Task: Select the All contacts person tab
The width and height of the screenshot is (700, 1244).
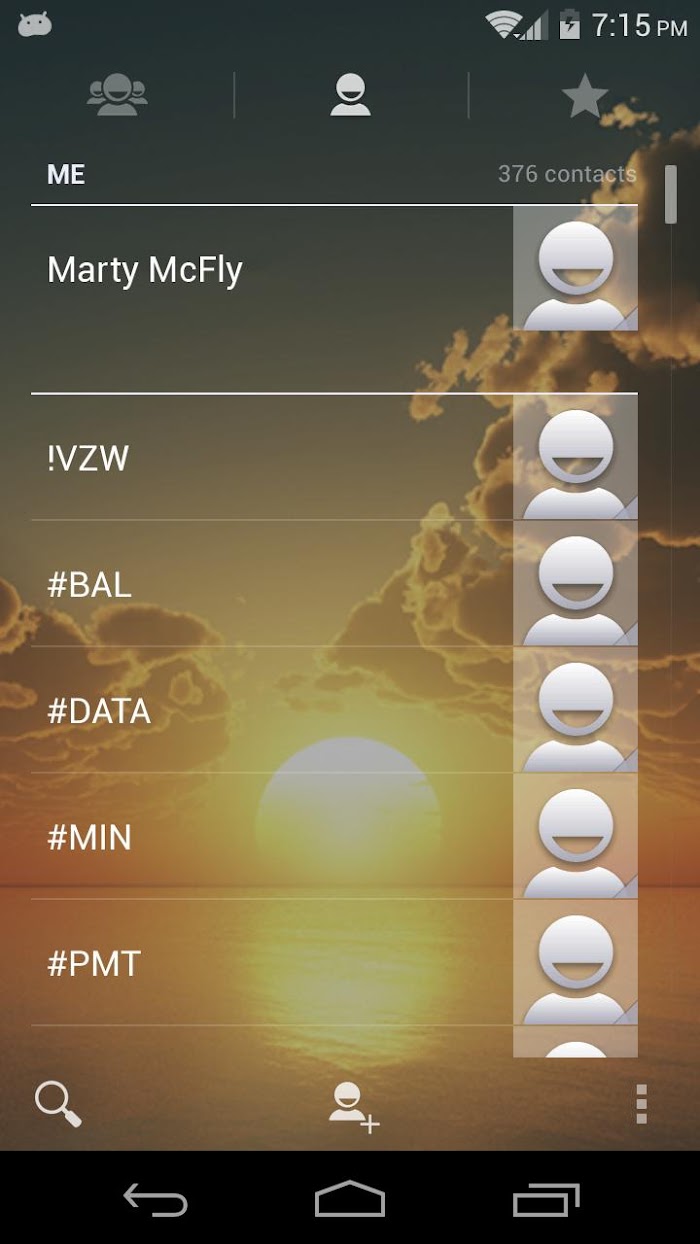Action: coord(350,95)
